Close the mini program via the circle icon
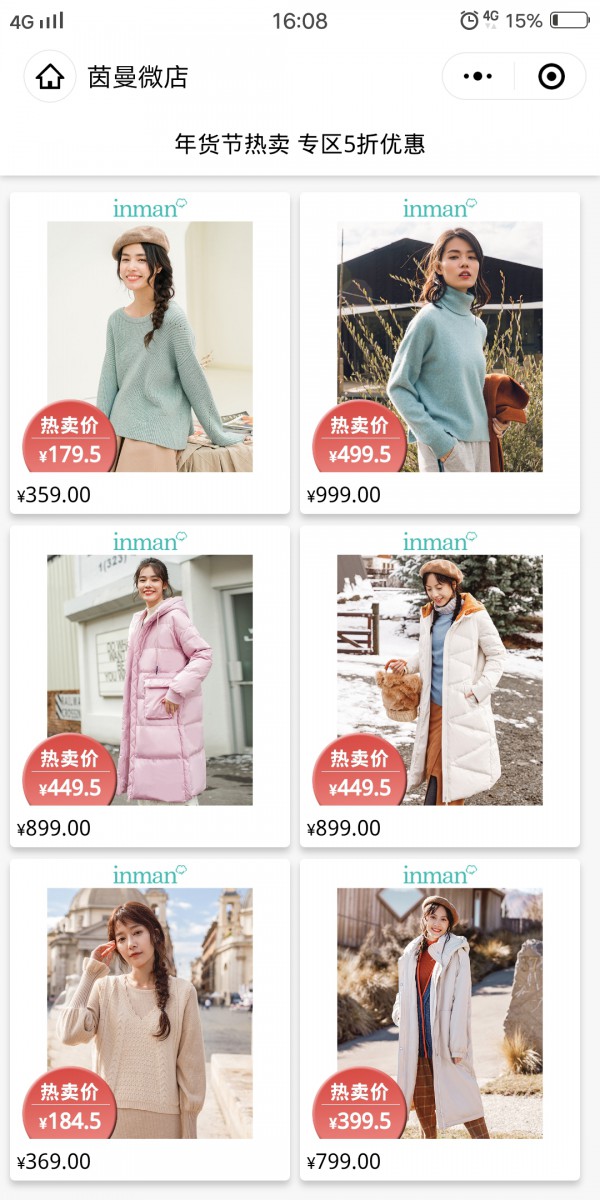 coord(551,77)
